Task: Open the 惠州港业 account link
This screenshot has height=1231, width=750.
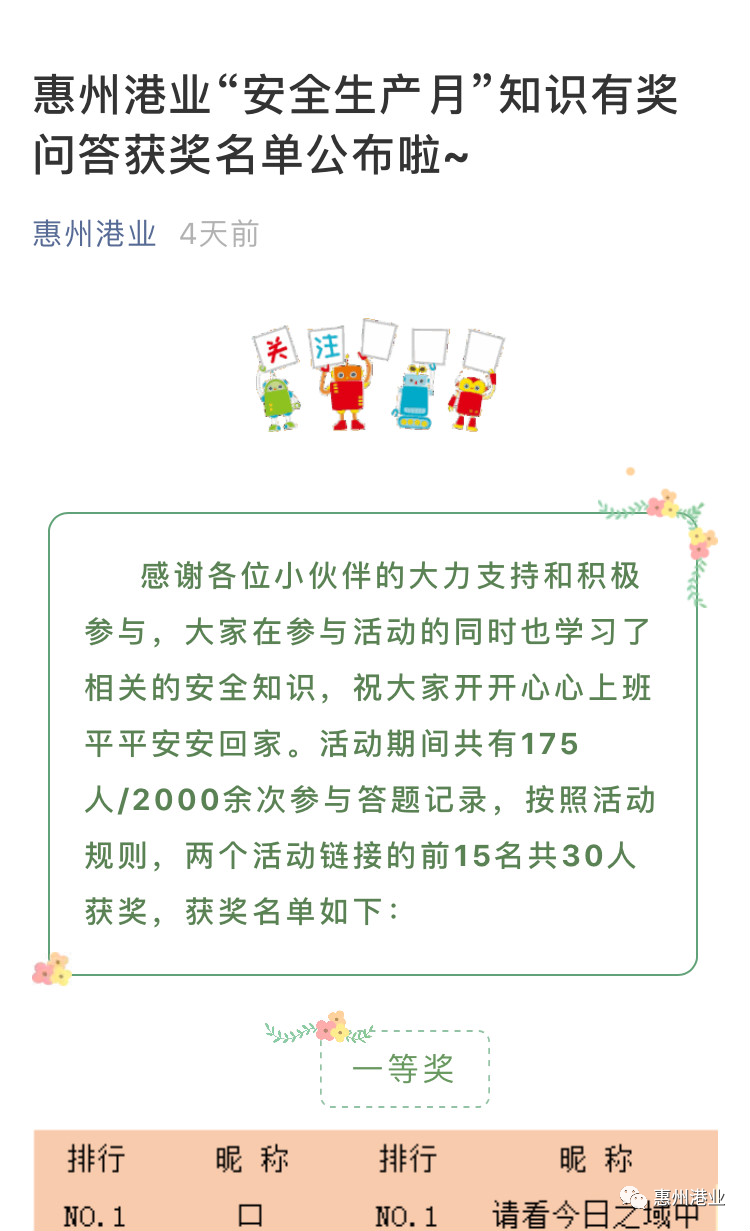Action: [x=95, y=234]
